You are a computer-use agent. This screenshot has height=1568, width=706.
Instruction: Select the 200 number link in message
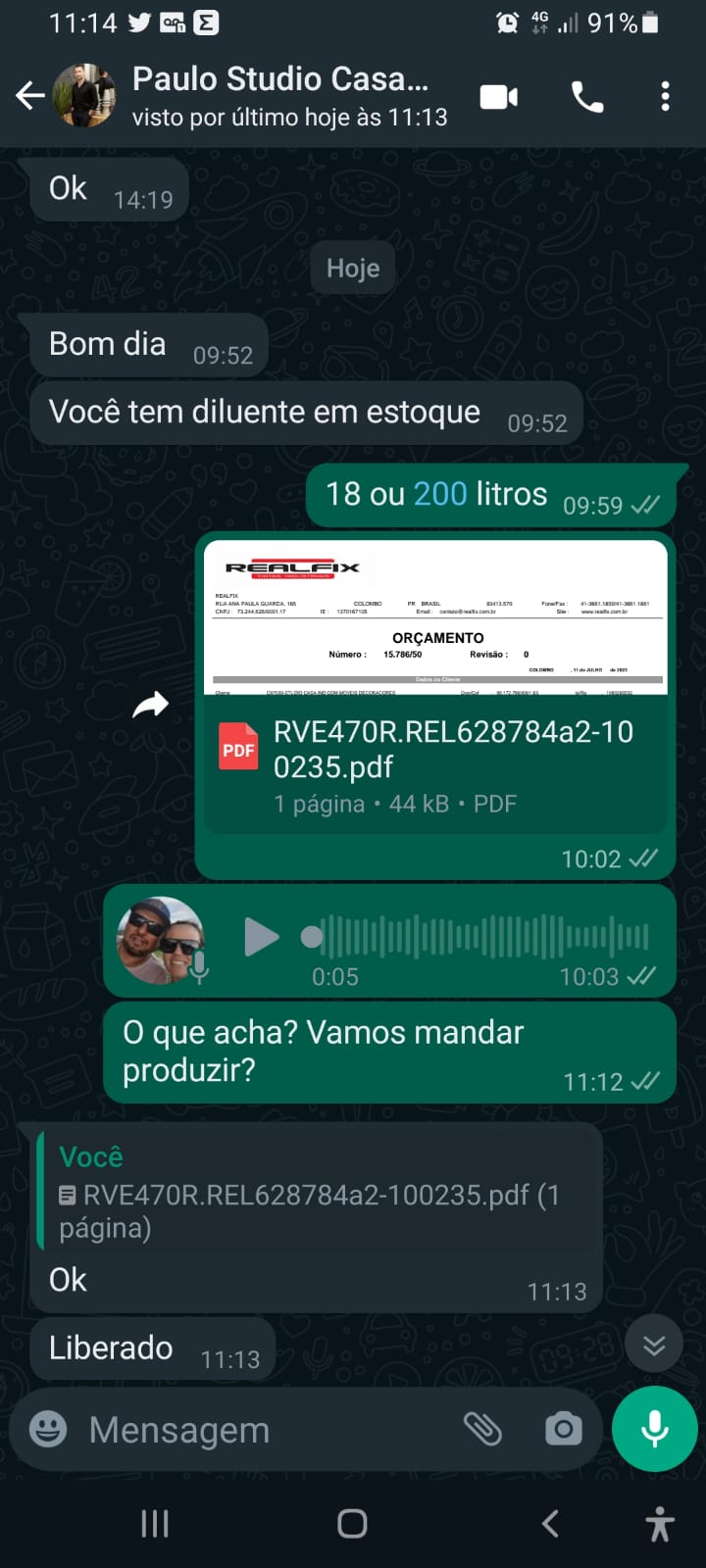(440, 494)
